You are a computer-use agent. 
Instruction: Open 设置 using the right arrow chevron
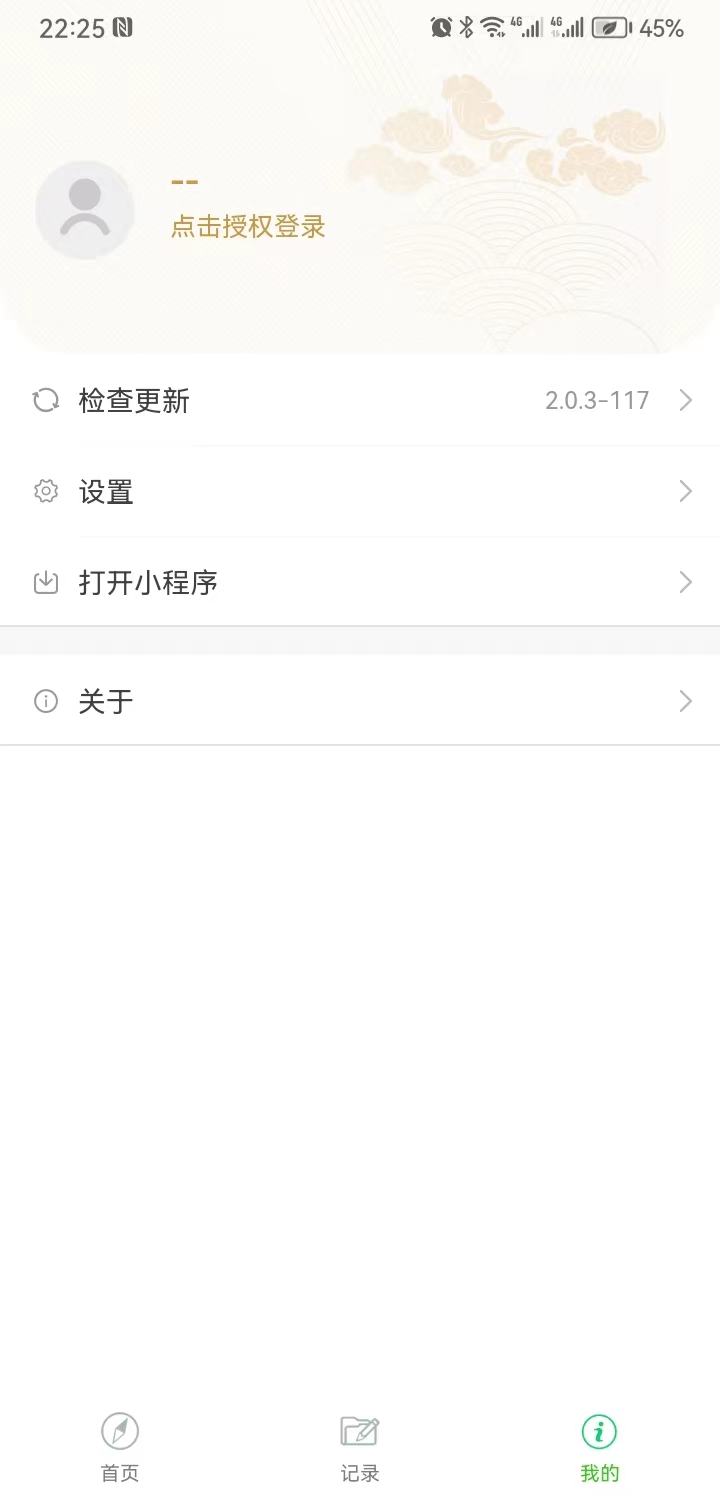686,491
